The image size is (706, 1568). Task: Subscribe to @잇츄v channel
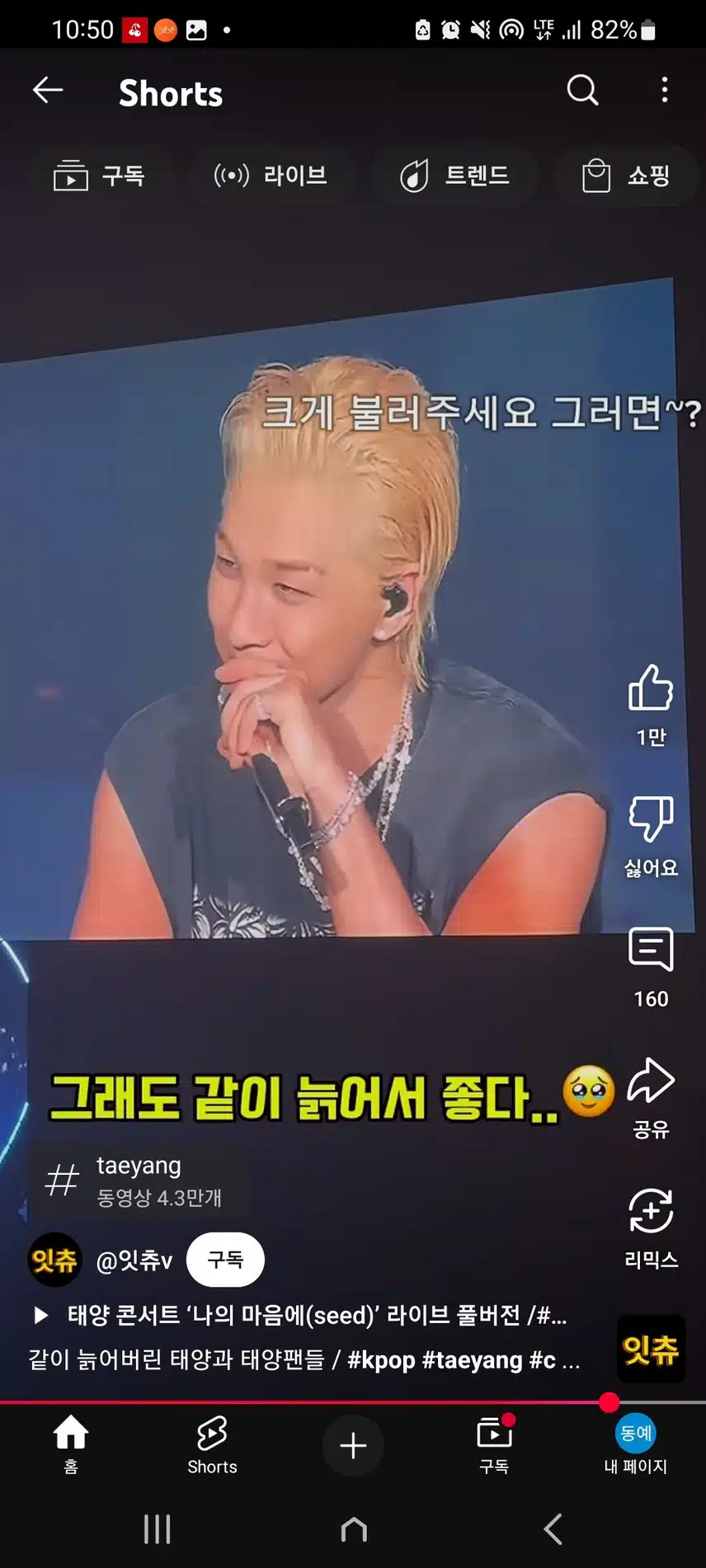pyautogui.click(x=225, y=1260)
